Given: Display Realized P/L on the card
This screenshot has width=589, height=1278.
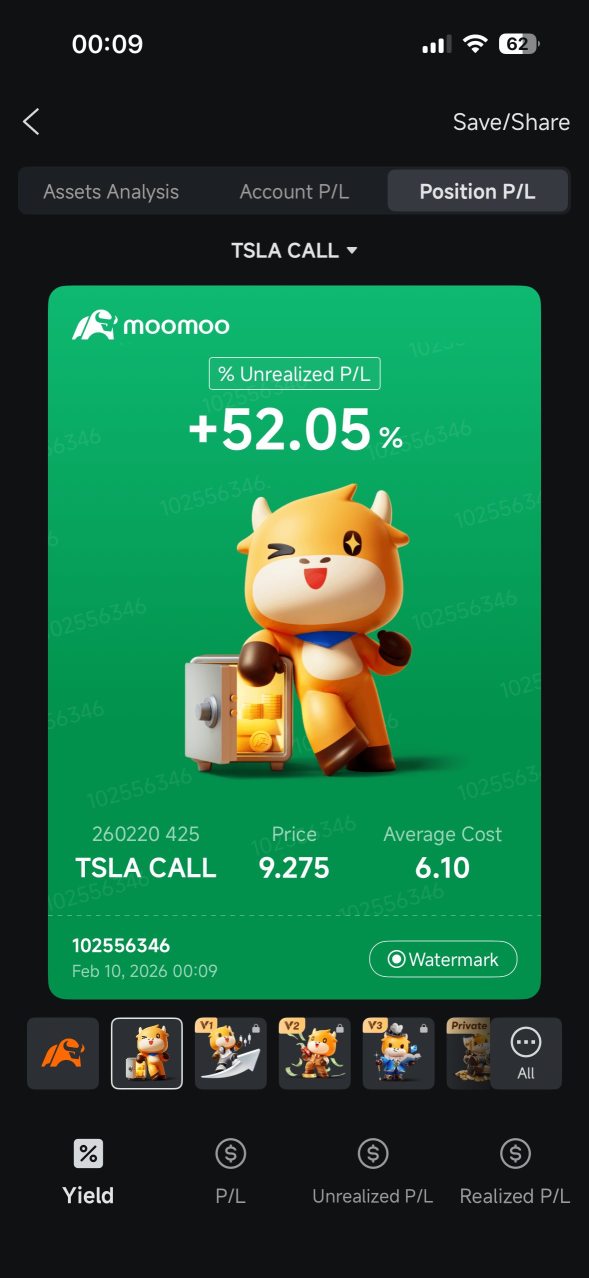Looking at the screenshot, I should [515, 1172].
